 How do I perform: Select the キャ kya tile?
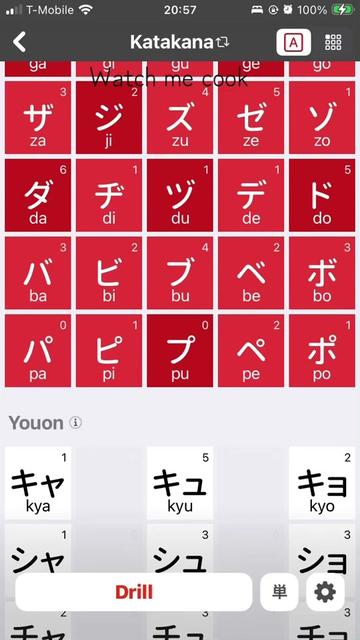pyautogui.click(x=38, y=483)
